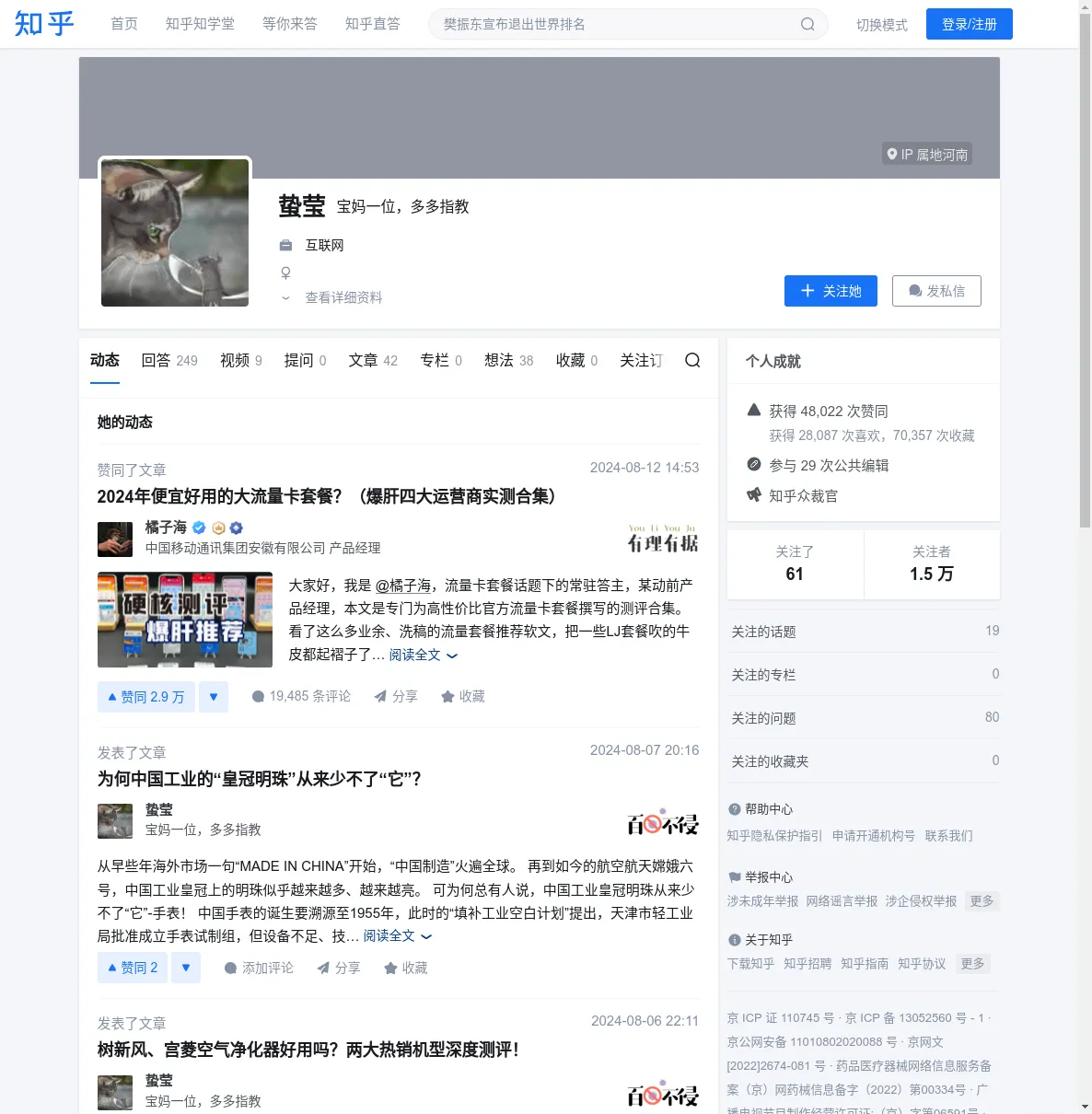Open the 帮助中心 link
This screenshot has height=1114, width=1092.
[768, 809]
